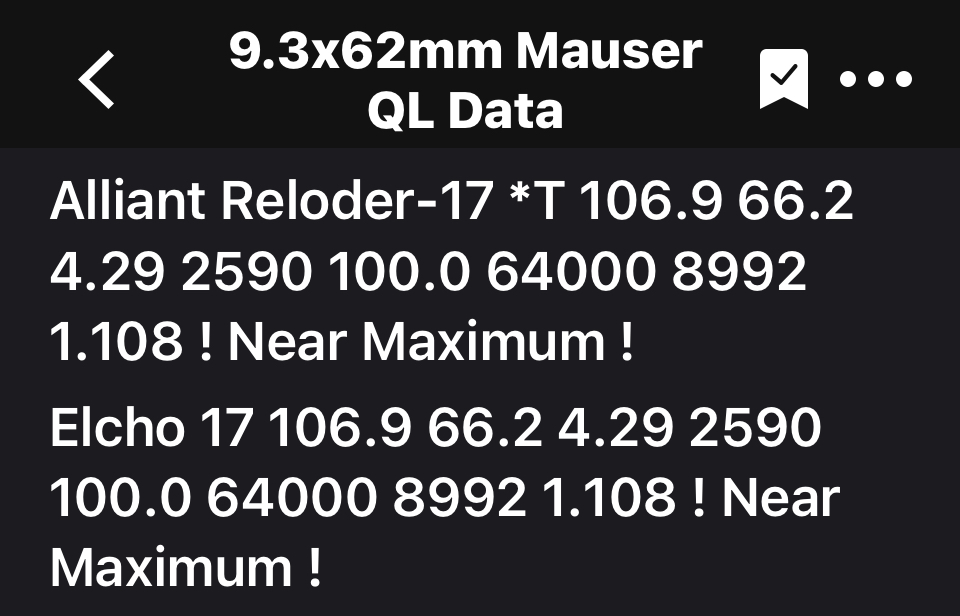Viewport: 960px width, 616px height.
Task: Toggle the bookmark icon for this thread
Action: point(784,80)
